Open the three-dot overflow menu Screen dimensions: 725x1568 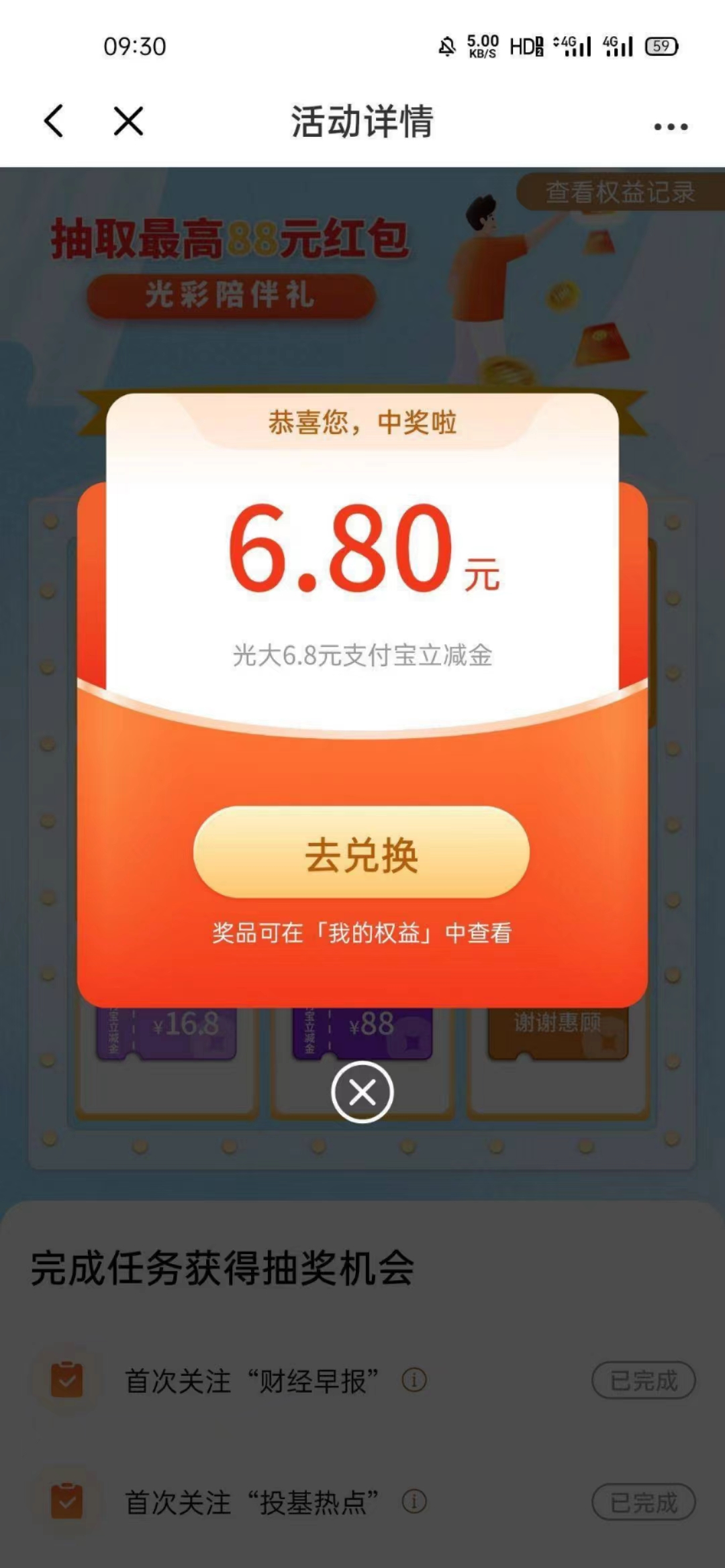[671, 126]
